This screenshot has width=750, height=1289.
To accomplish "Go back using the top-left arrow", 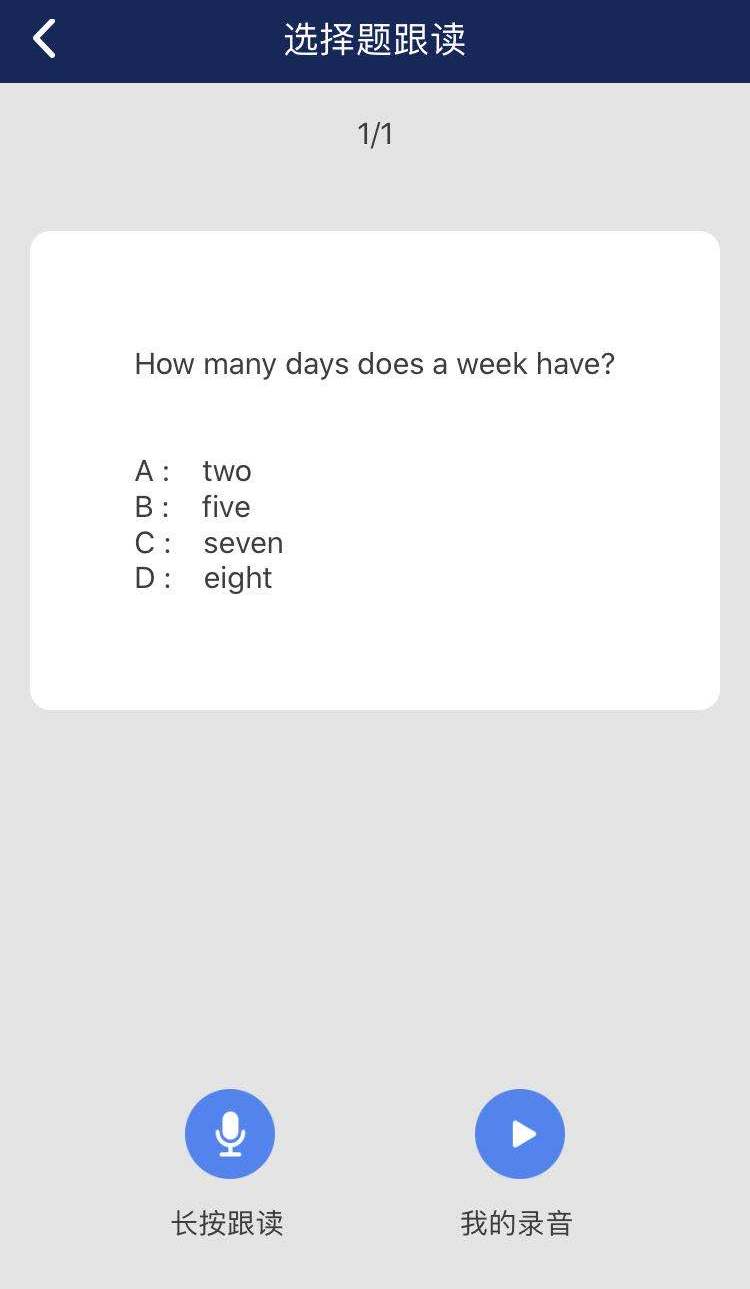I will (x=44, y=40).
